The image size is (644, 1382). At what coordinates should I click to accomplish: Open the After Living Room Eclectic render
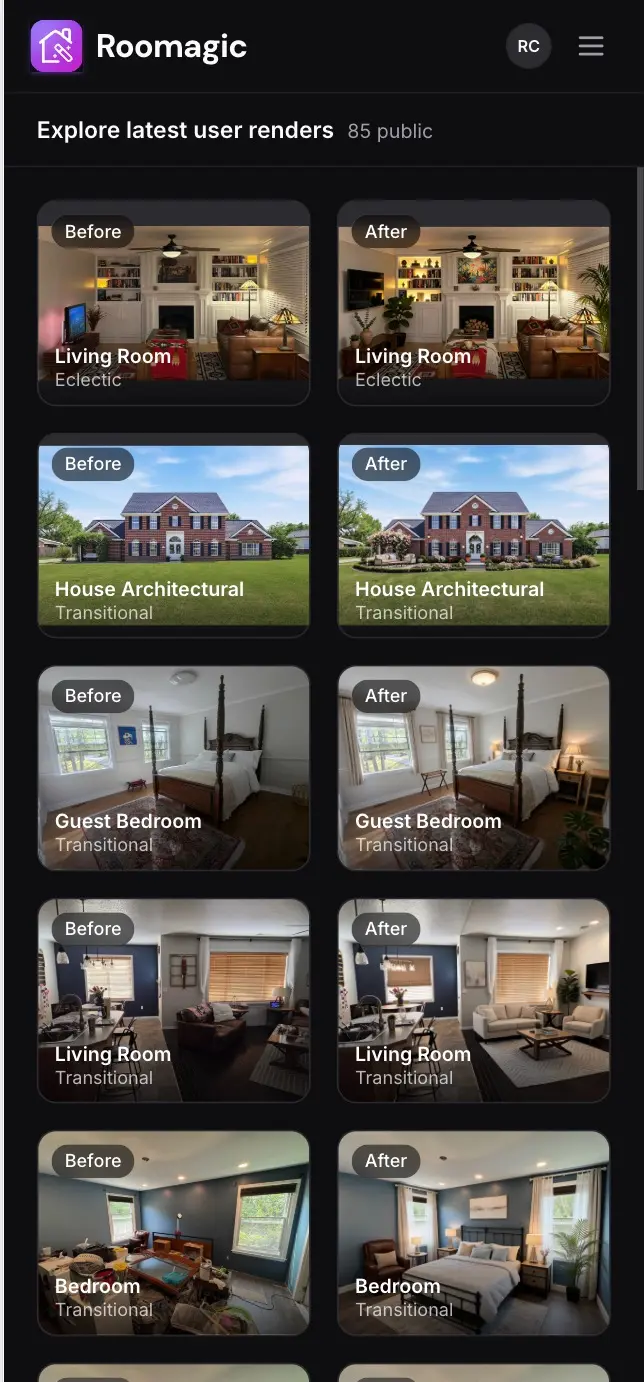[x=474, y=303]
